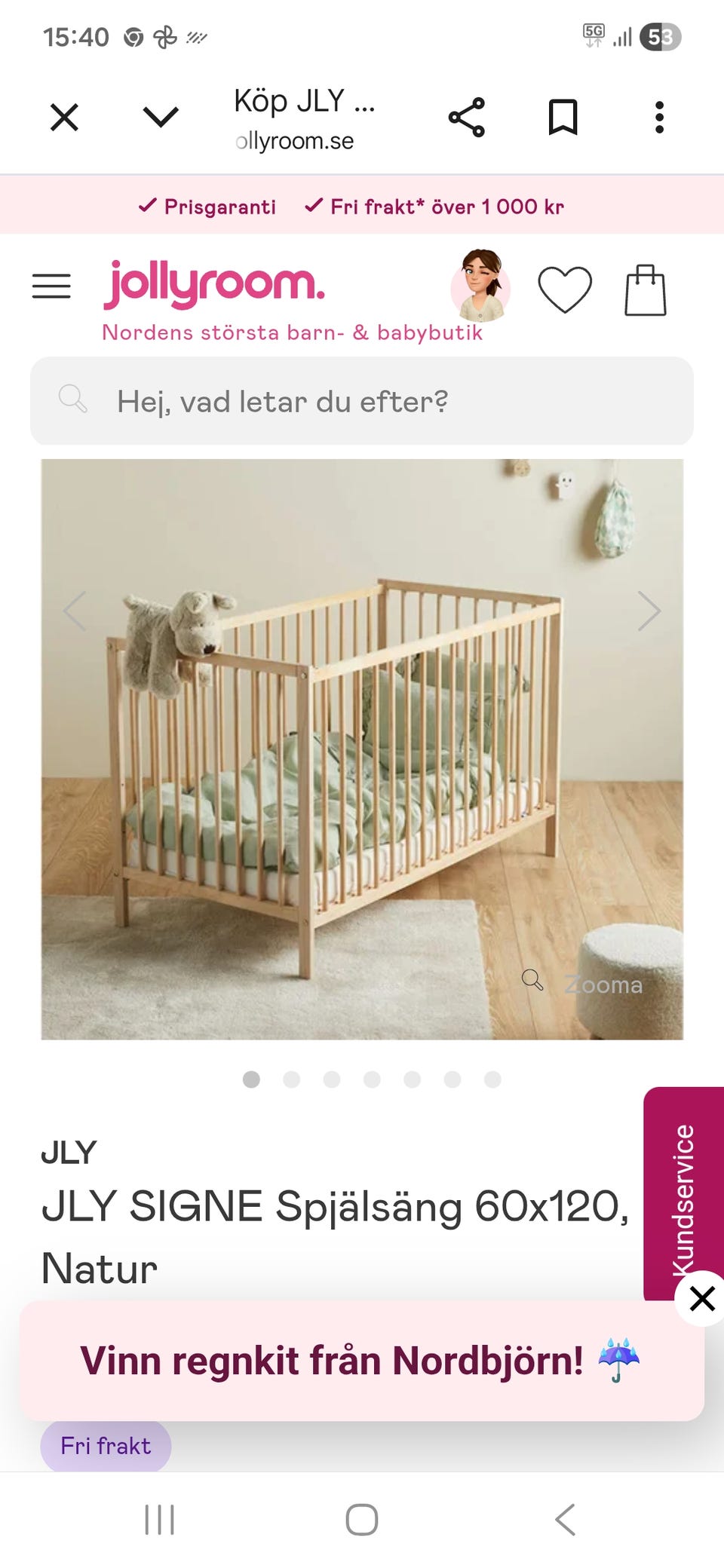Tap the 'Hej, vad letar du efter?' search field
The height and width of the screenshot is (1568, 724).
click(x=362, y=401)
